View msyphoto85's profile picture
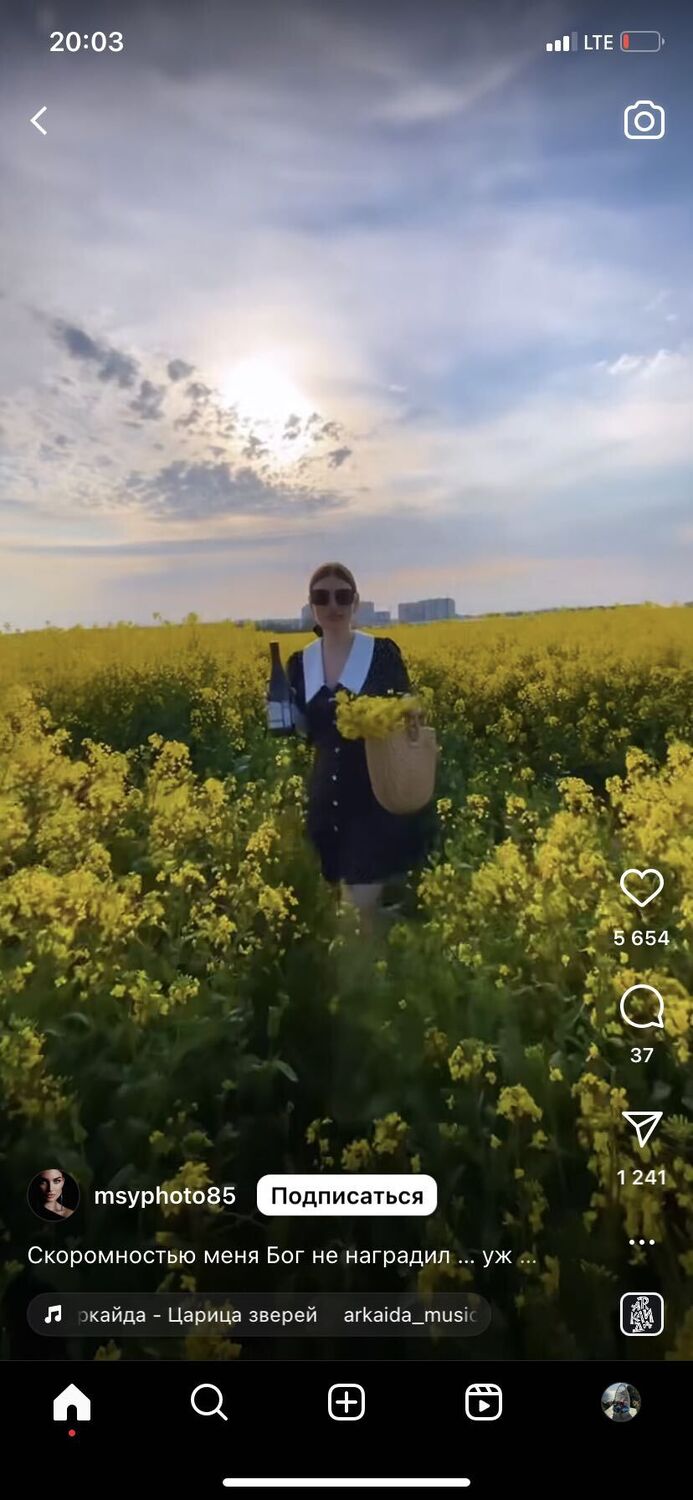The image size is (693, 1500). [x=53, y=1195]
